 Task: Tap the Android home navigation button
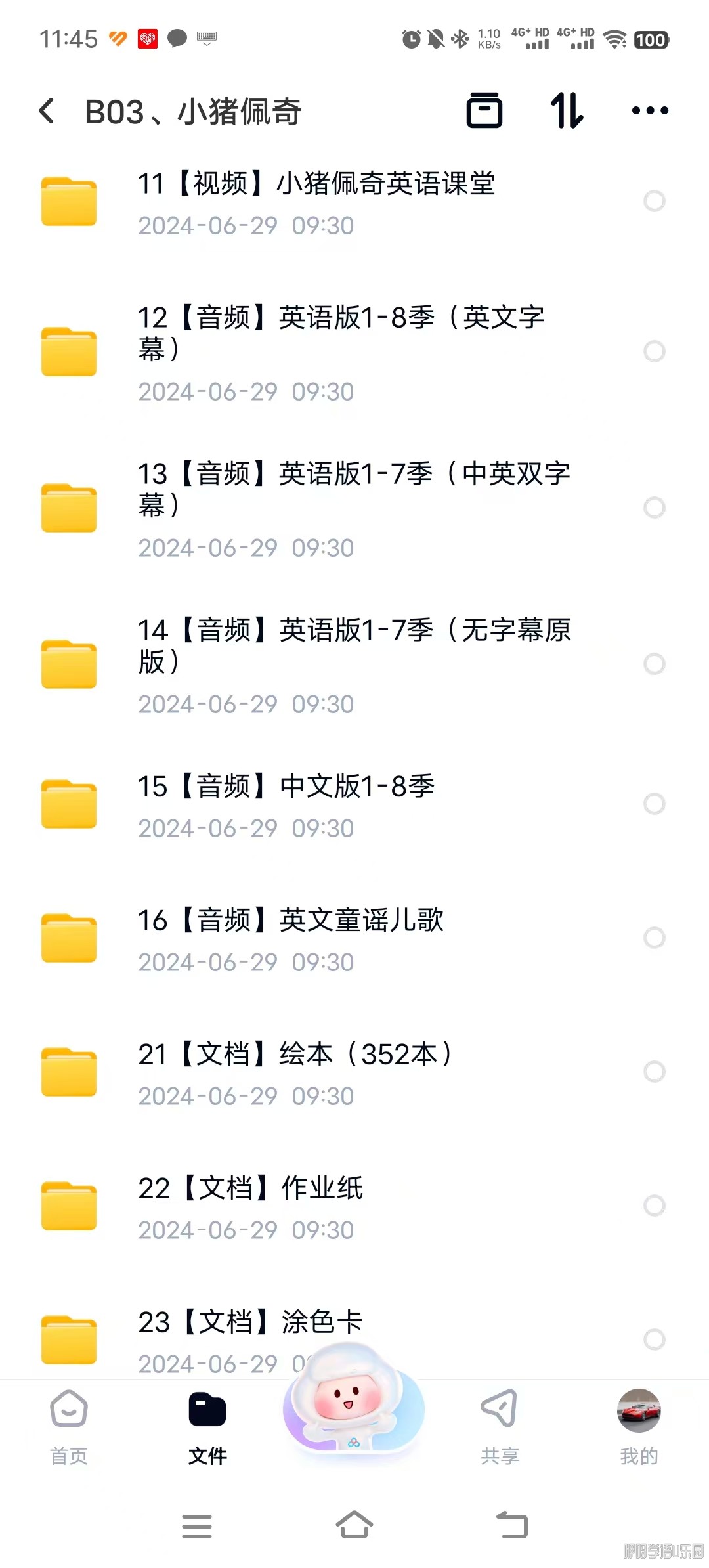pos(354,1525)
